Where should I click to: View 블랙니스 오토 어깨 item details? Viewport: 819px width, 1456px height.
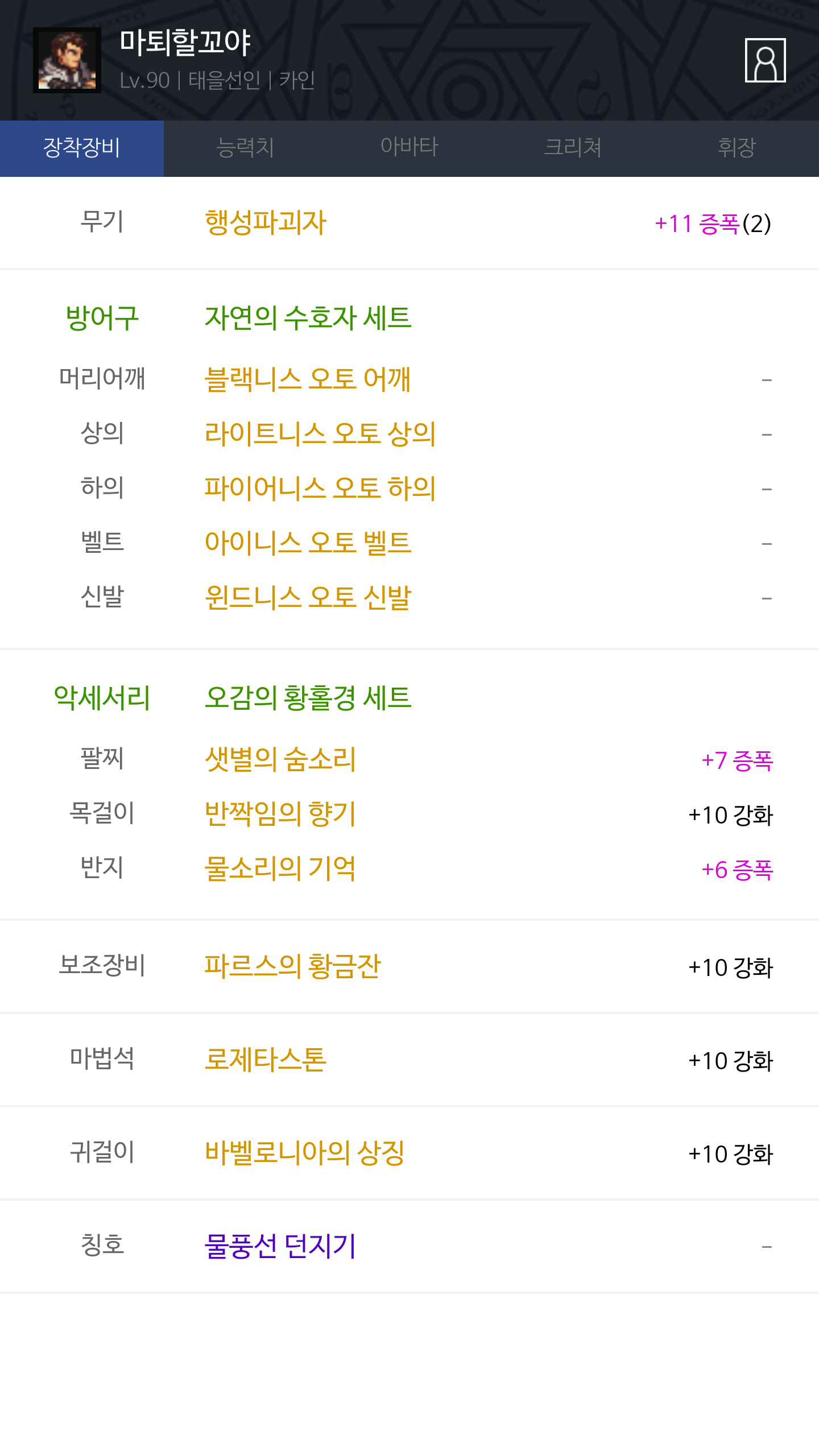click(x=308, y=379)
